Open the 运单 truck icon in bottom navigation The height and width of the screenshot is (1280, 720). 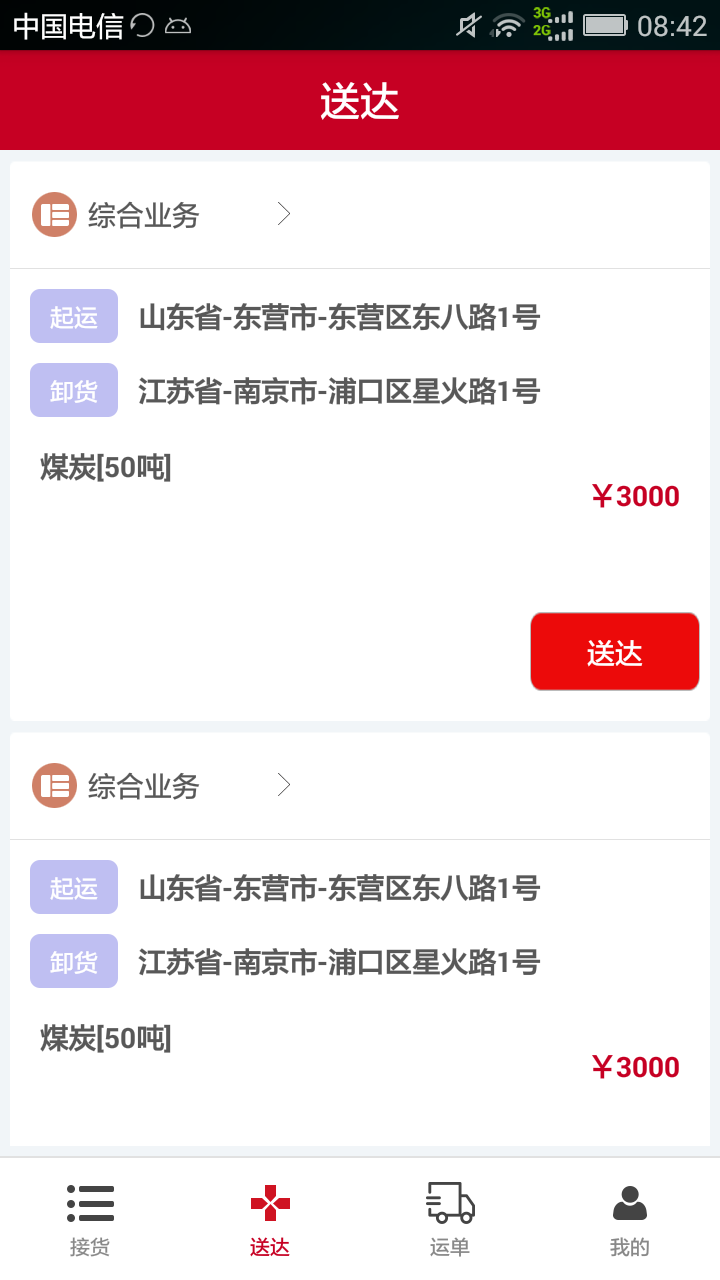pyautogui.click(x=449, y=1204)
